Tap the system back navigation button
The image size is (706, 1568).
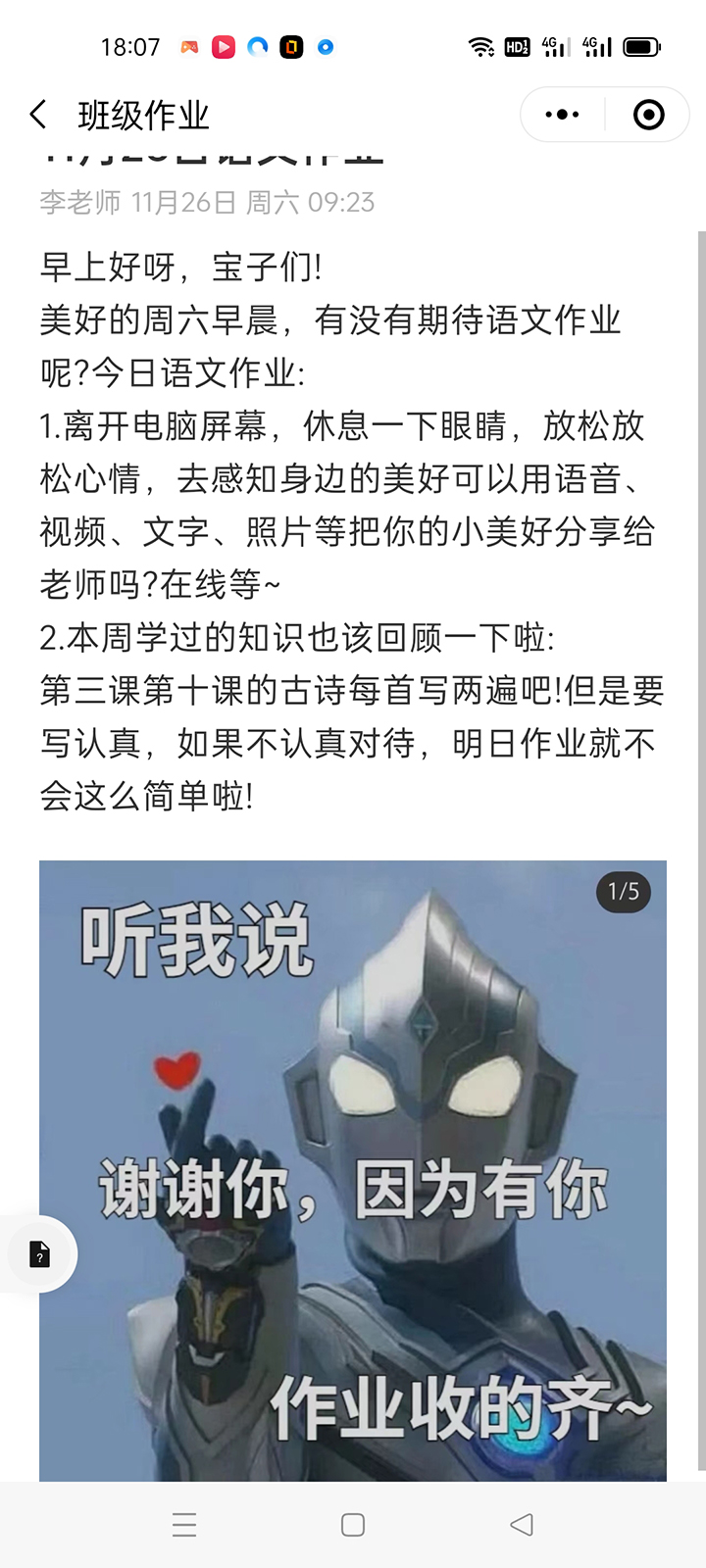click(522, 1524)
